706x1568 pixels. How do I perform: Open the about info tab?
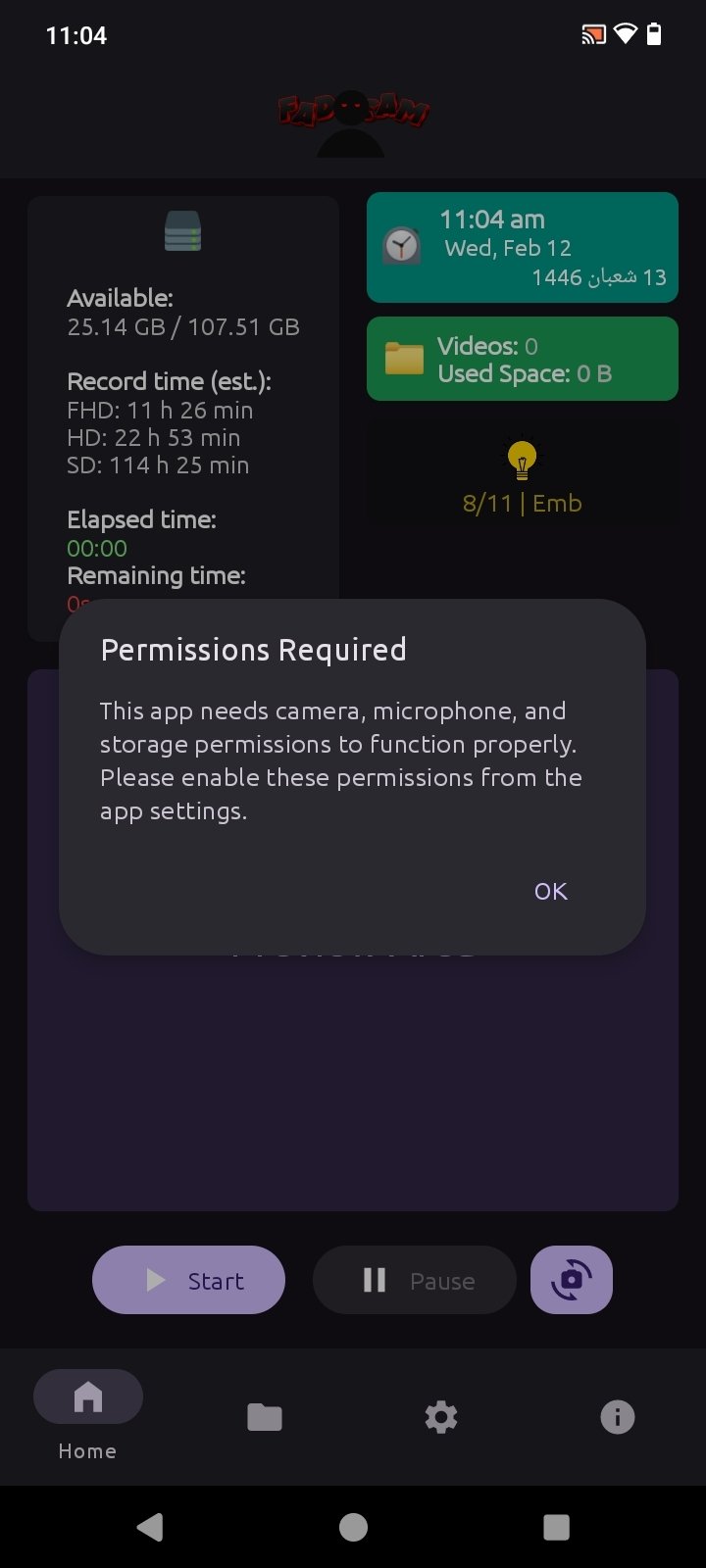[617, 1417]
